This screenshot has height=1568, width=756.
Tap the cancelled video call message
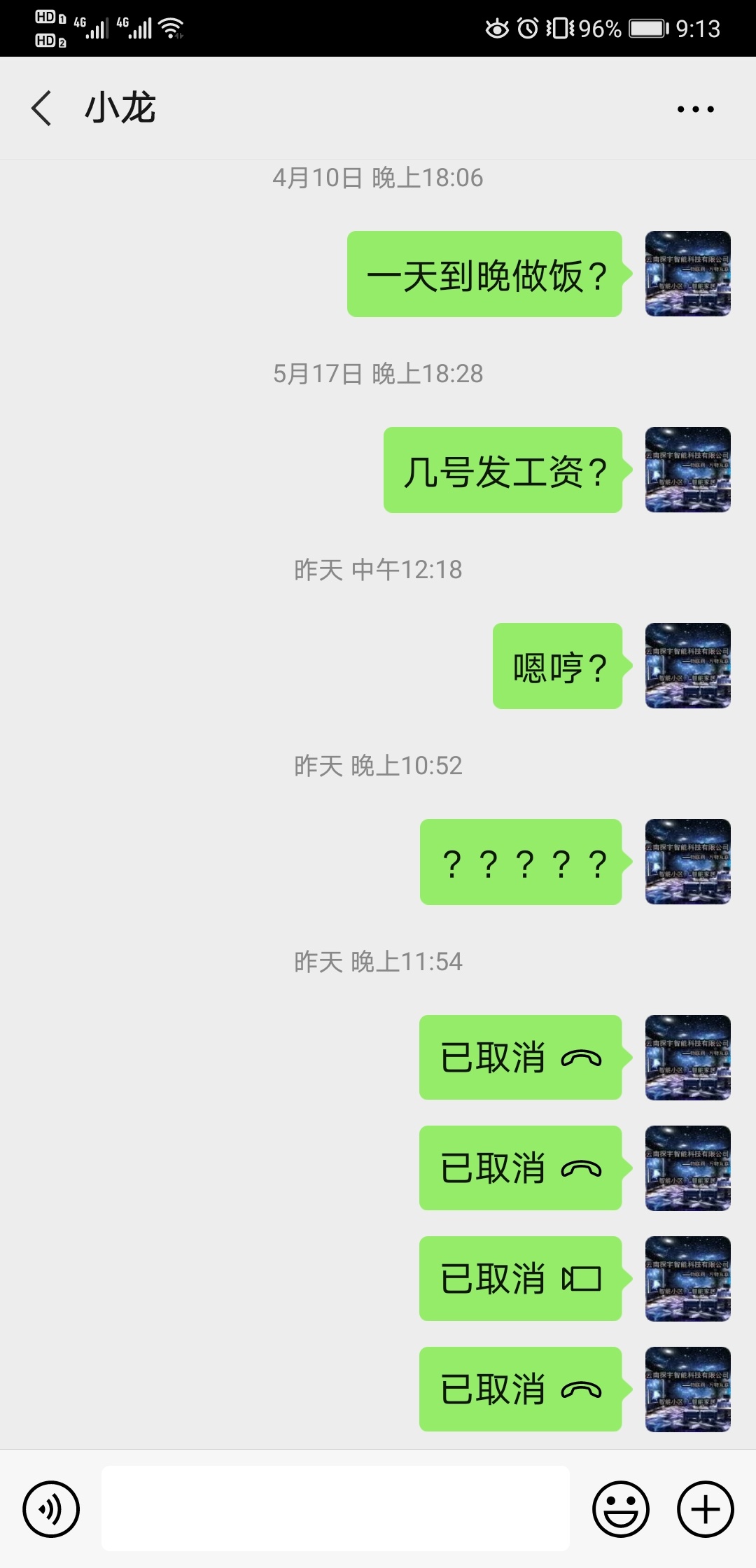coord(520,1278)
